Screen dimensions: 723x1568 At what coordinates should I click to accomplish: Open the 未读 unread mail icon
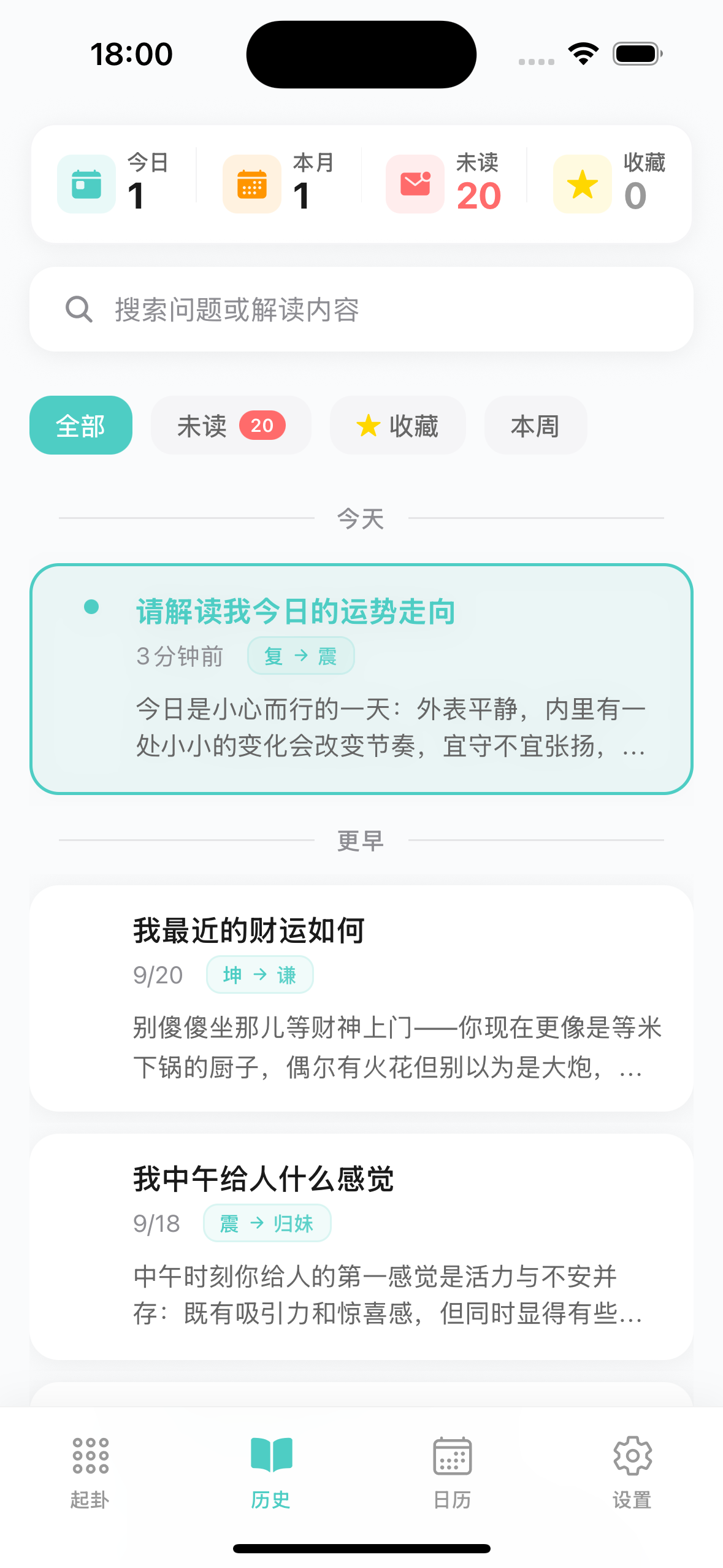pyautogui.click(x=415, y=183)
